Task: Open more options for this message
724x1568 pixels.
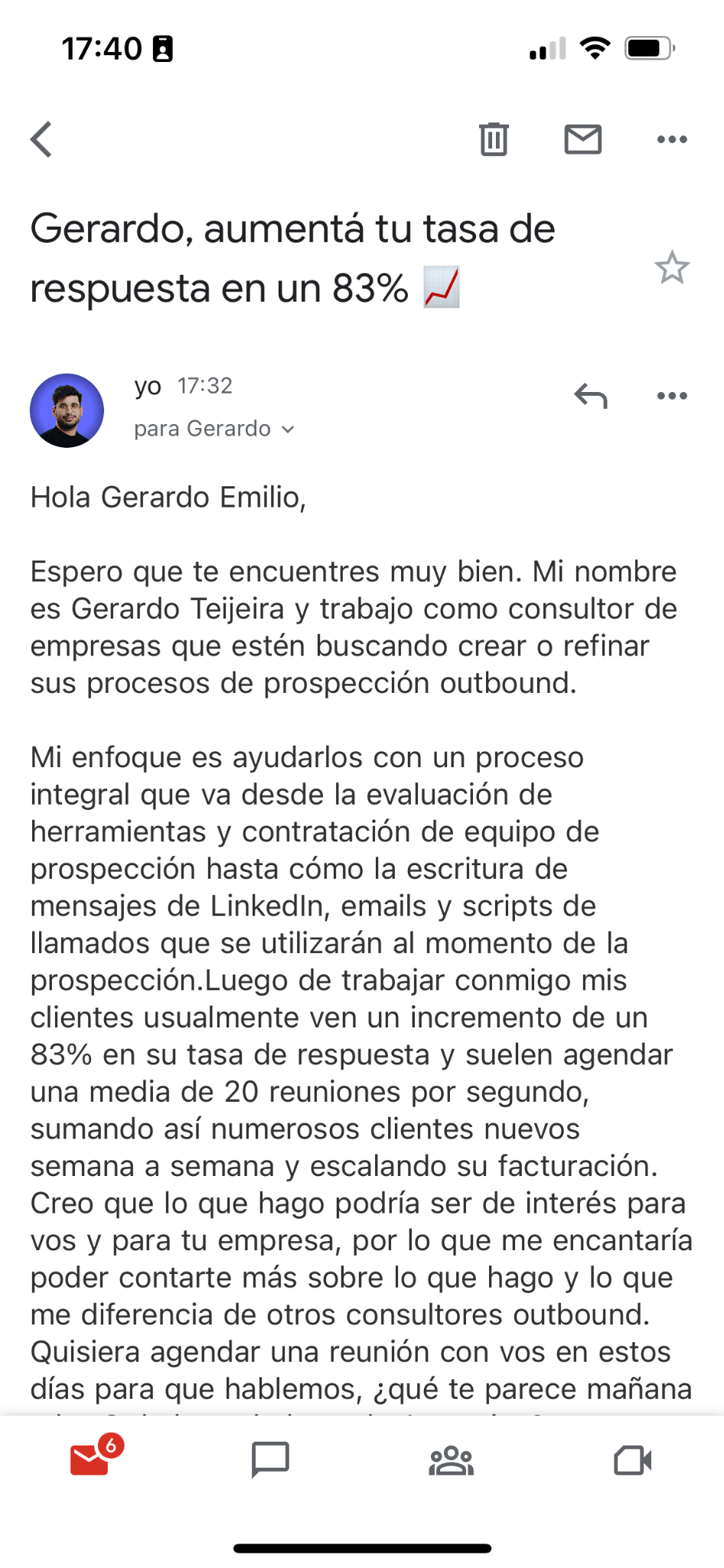Action: (x=672, y=396)
